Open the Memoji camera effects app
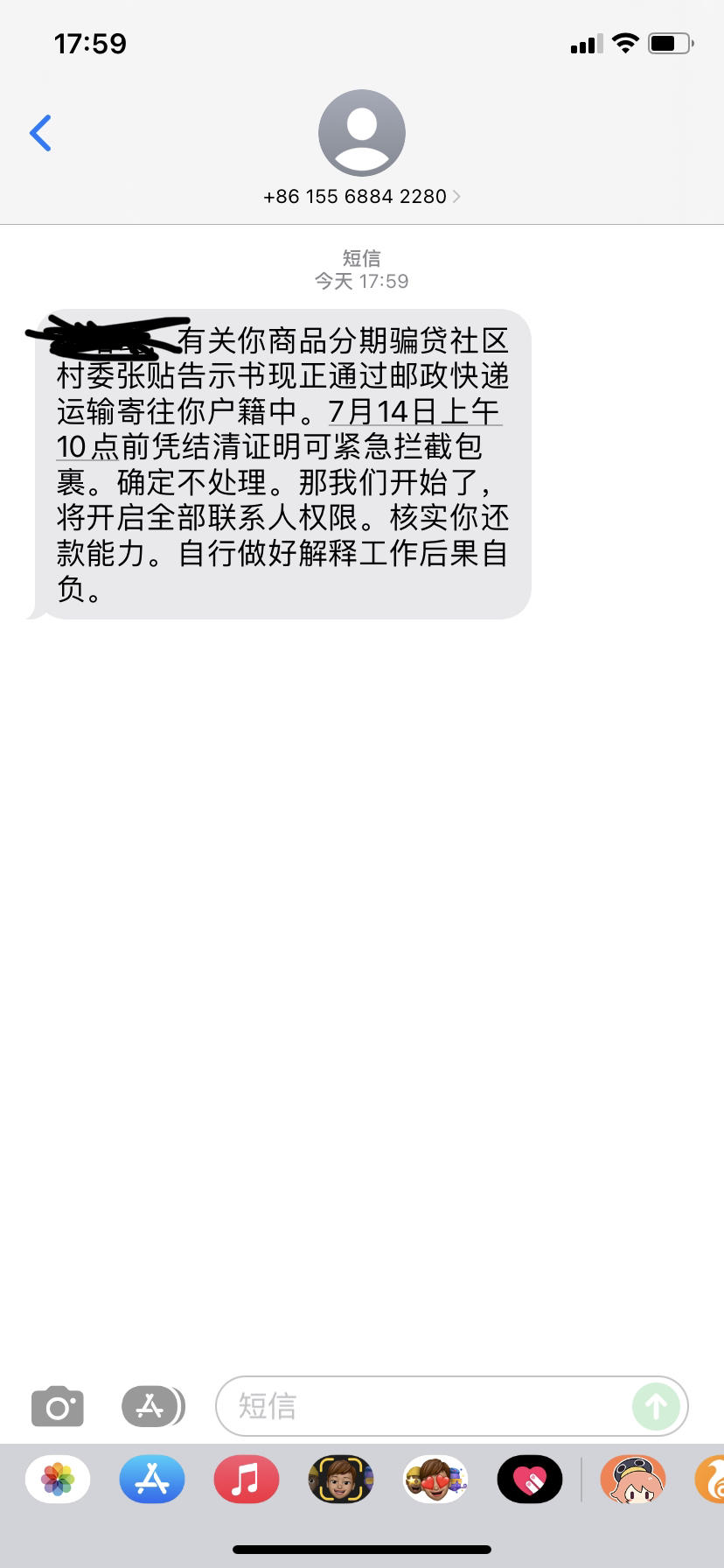 click(341, 1479)
